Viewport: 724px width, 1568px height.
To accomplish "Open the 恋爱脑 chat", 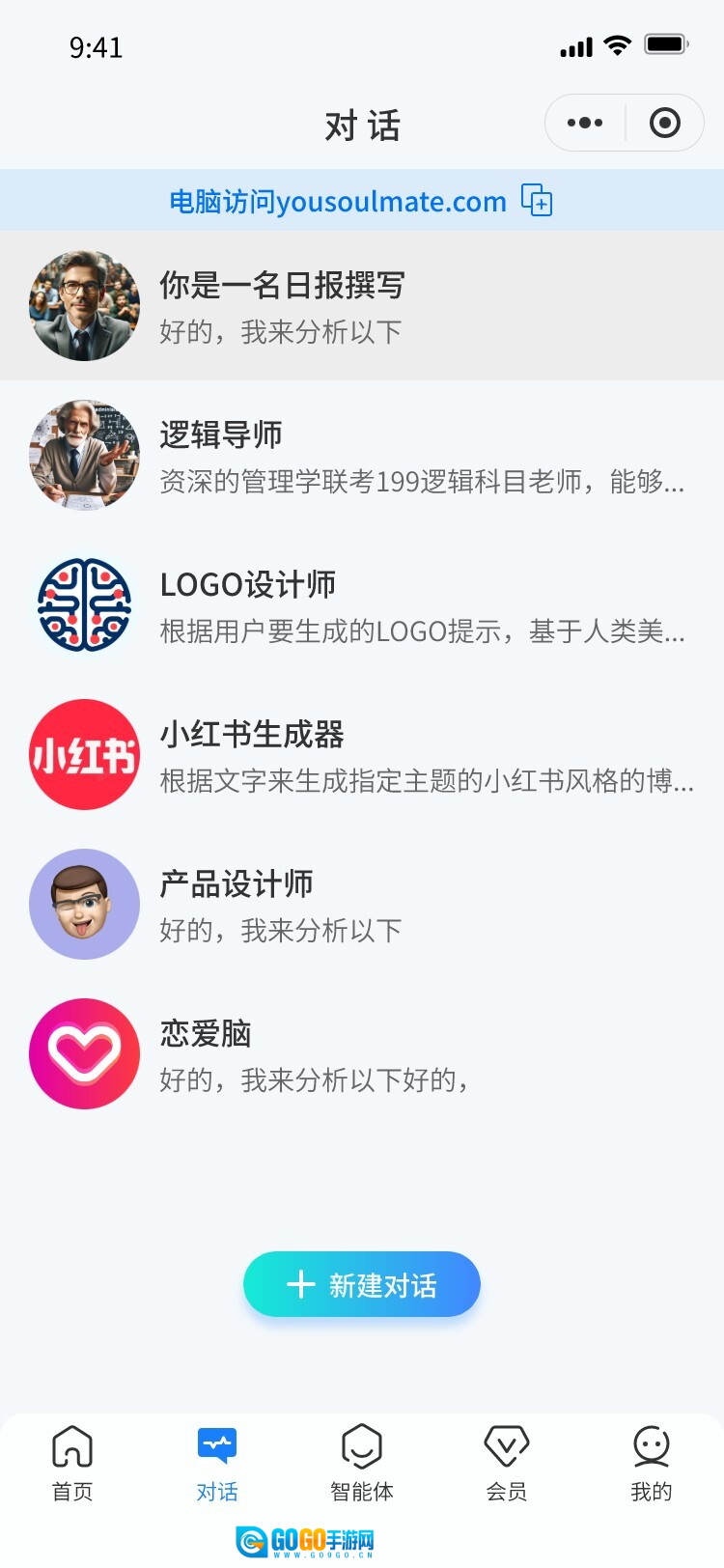I will [x=362, y=1054].
